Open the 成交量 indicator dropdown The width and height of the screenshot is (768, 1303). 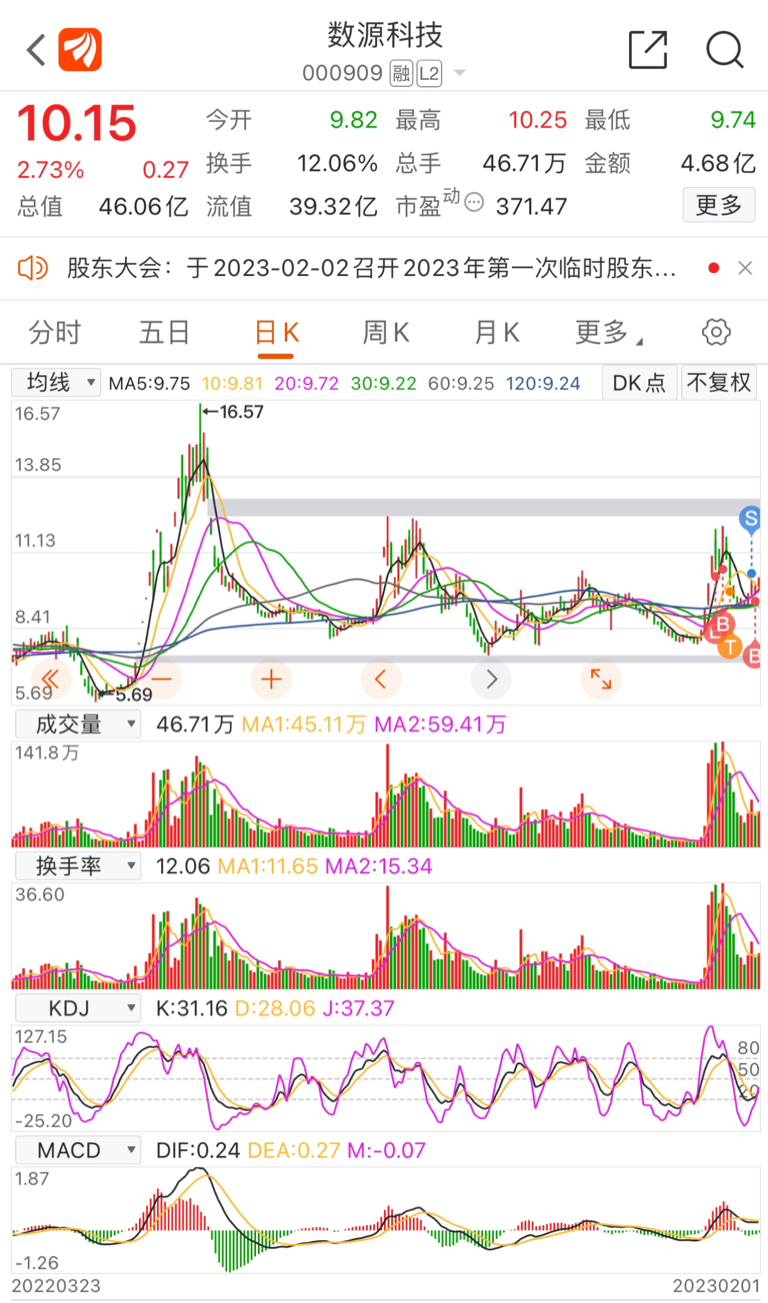[x=76, y=724]
